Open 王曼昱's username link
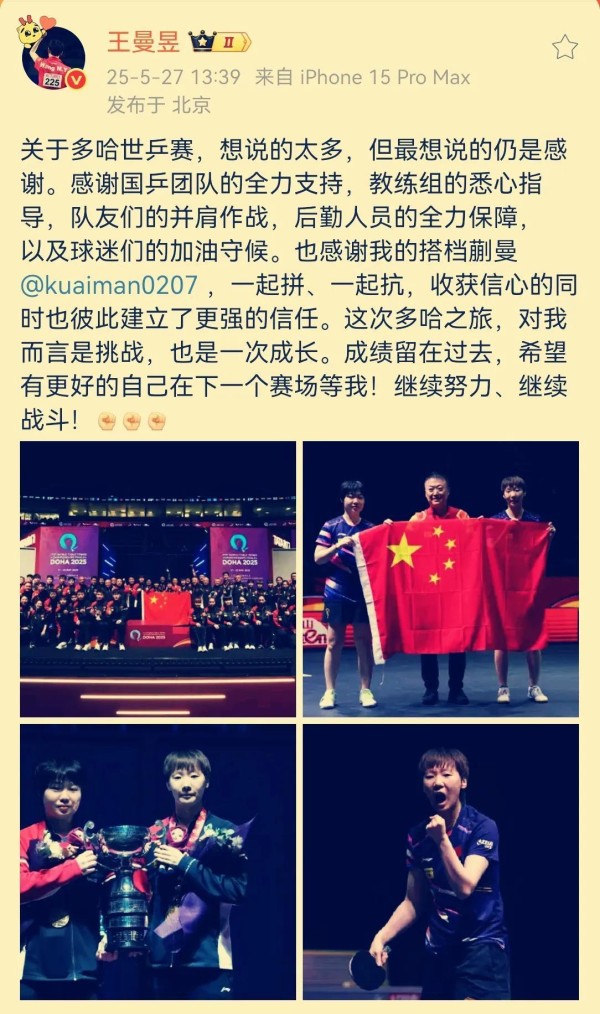 tap(143, 42)
